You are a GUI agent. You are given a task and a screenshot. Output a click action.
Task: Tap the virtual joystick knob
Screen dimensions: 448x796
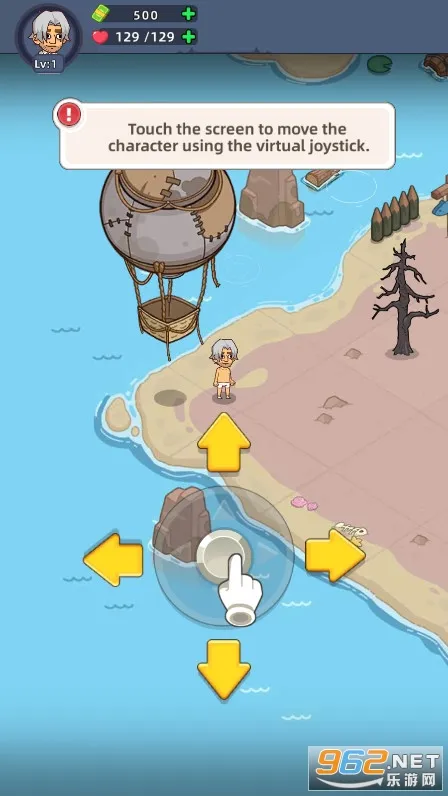(224, 556)
